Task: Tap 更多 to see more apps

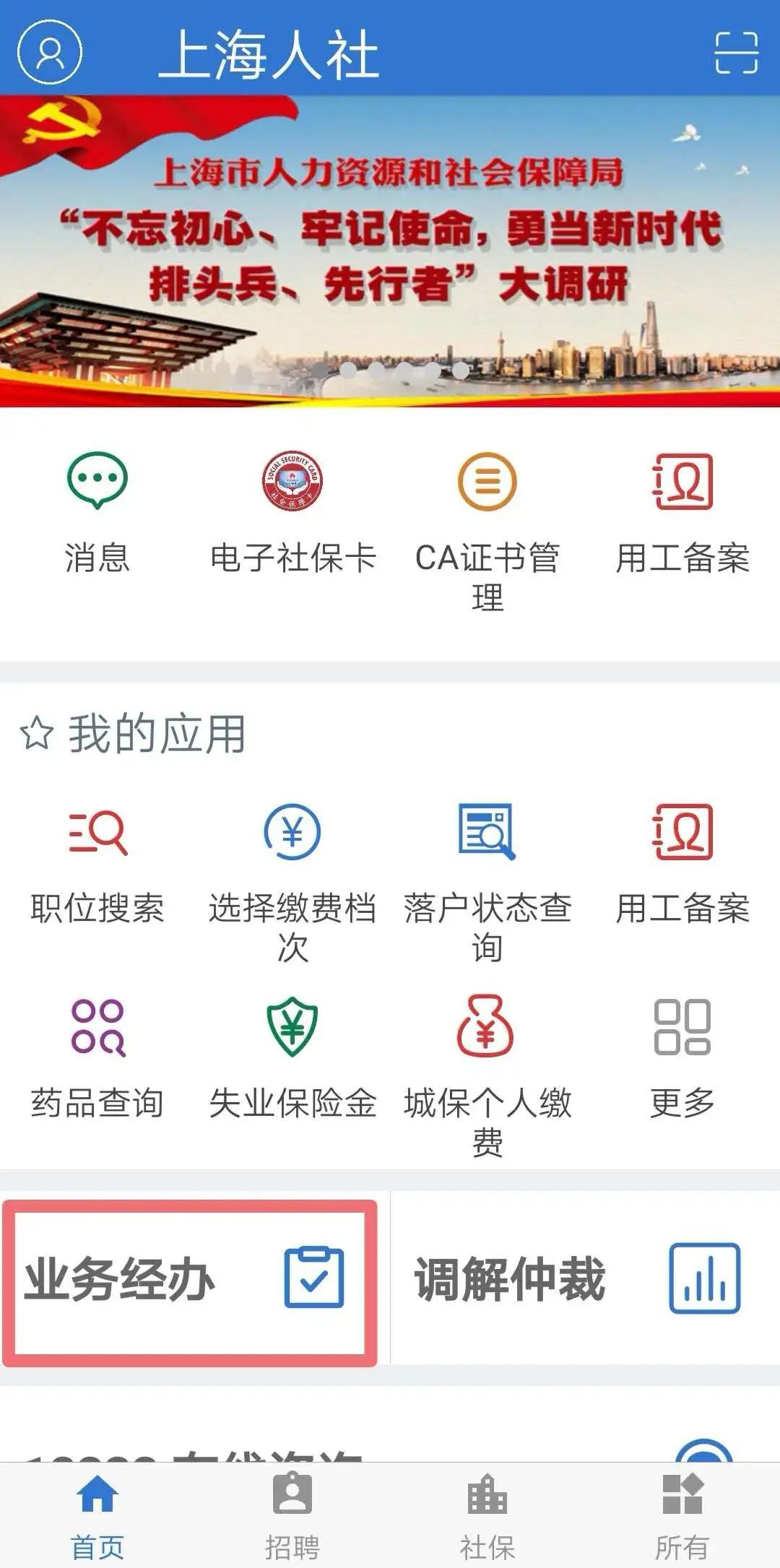Action: pyautogui.click(x=682, y=1058)
